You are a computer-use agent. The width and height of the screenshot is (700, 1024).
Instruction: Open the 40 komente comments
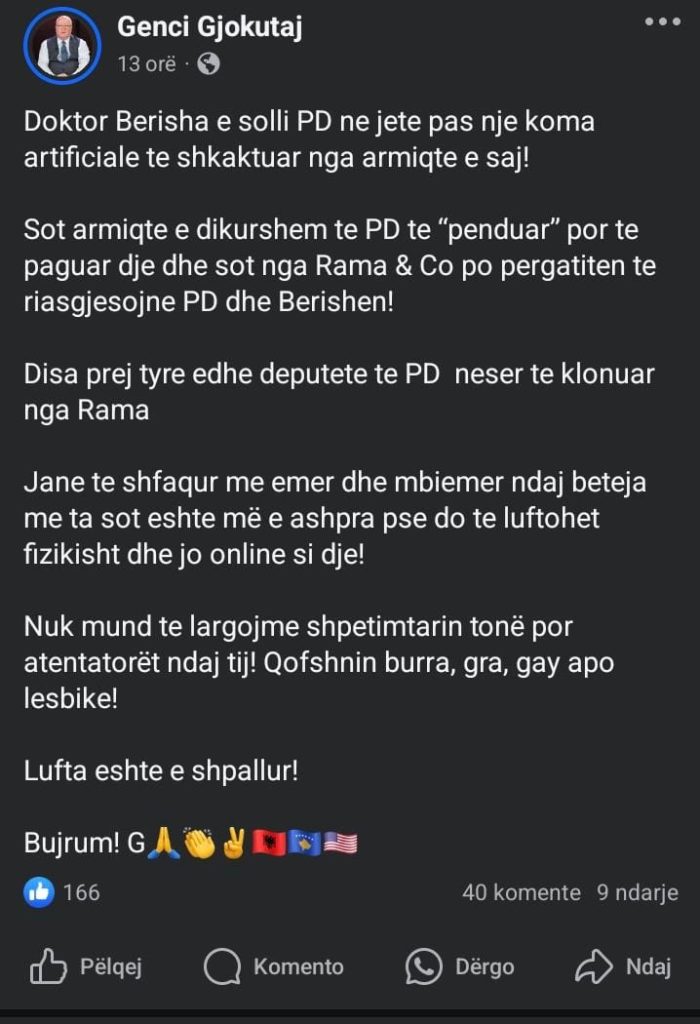(520, 892)
